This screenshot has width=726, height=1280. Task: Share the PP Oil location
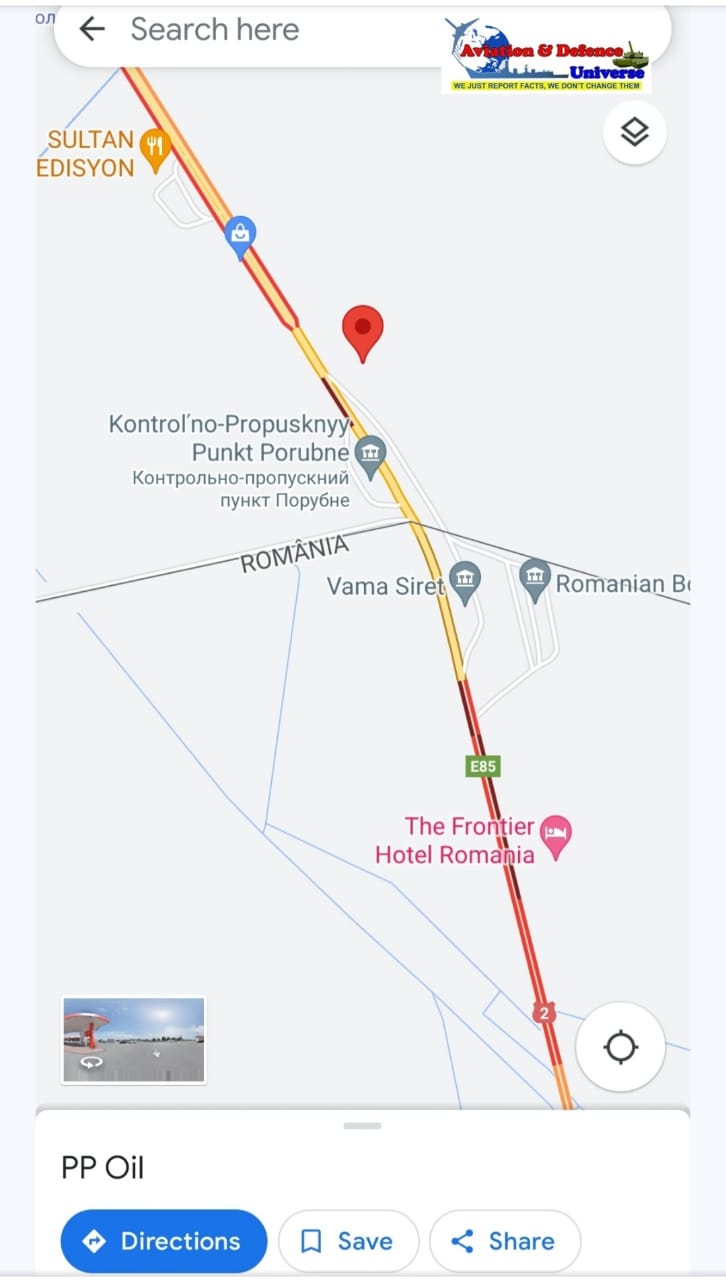point(505,1241)
